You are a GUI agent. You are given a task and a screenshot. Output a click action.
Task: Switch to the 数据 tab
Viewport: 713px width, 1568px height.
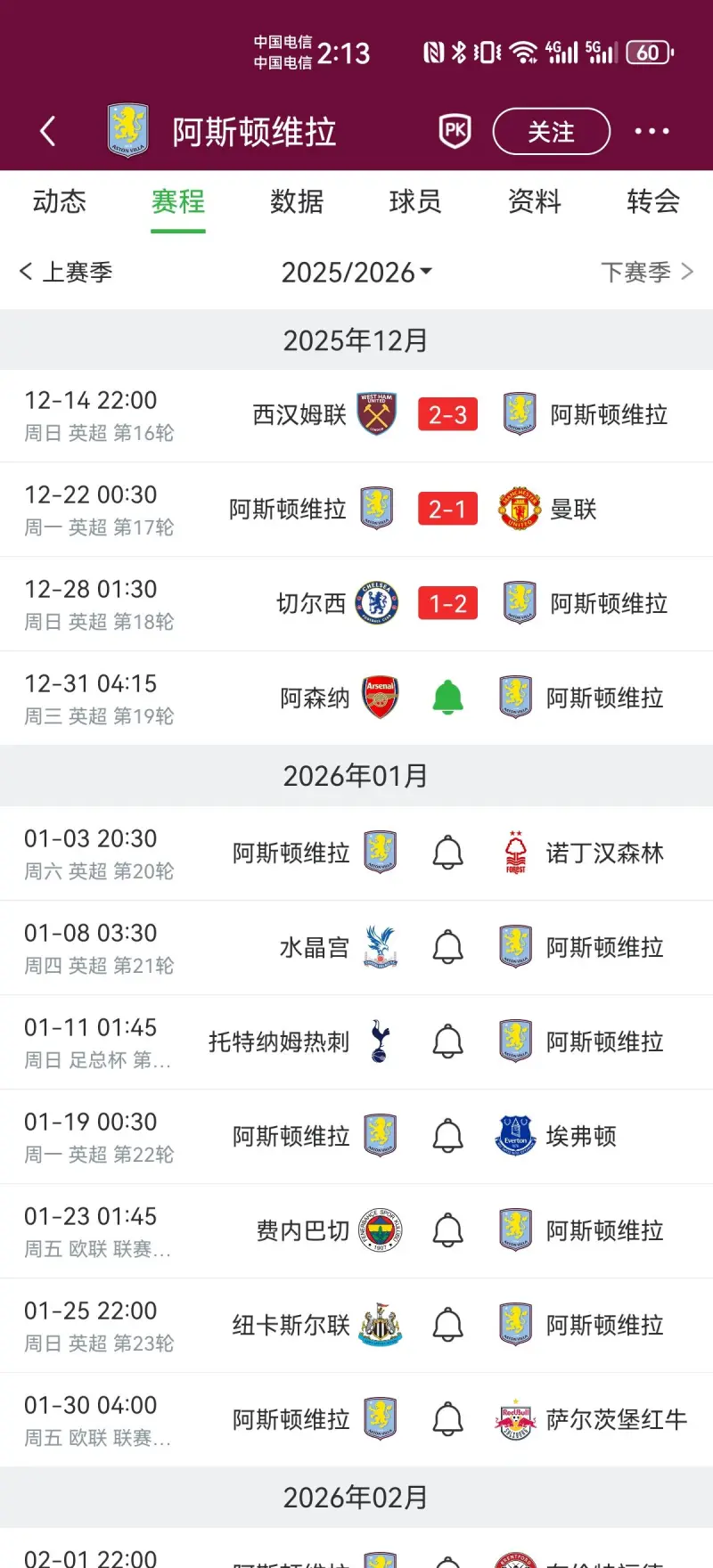pos(297,201)
